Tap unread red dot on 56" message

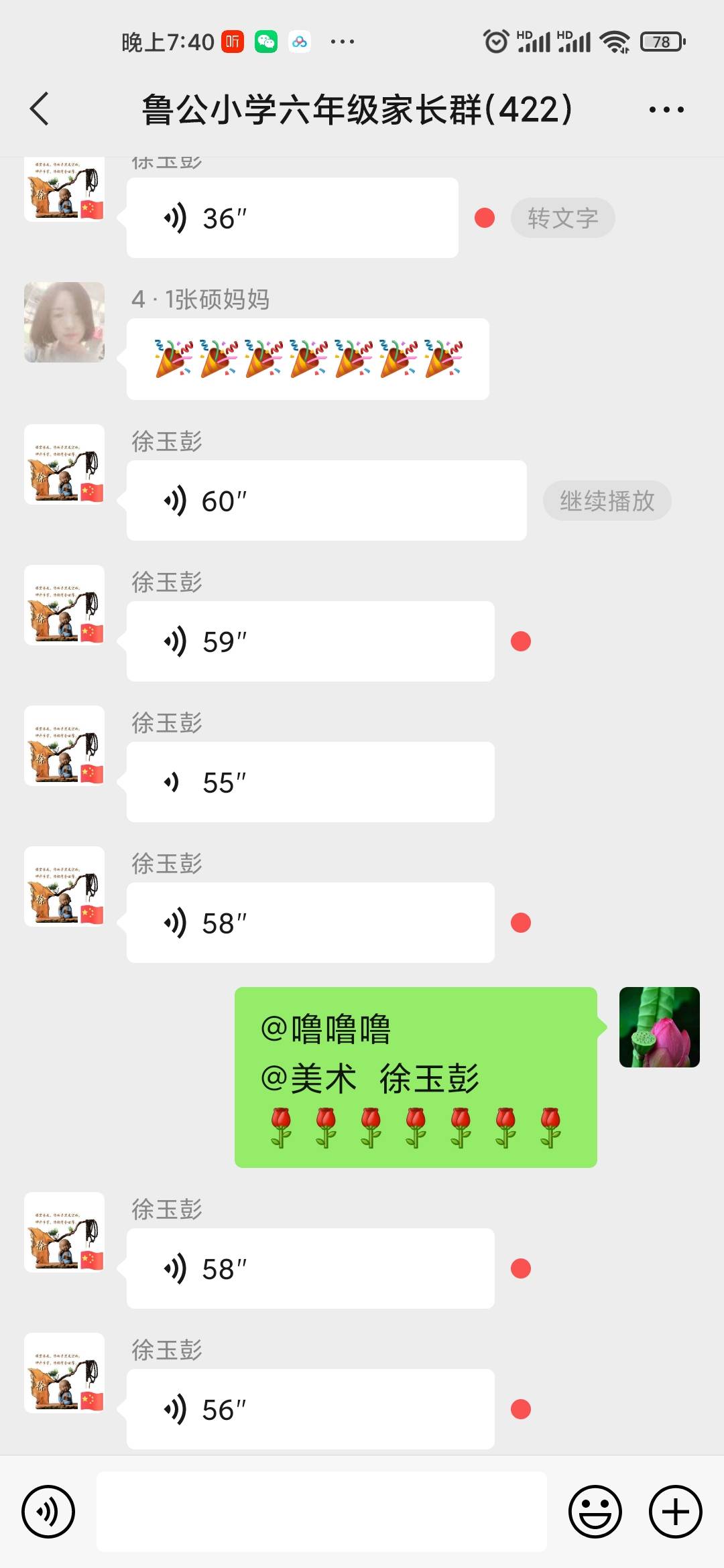521,1410
